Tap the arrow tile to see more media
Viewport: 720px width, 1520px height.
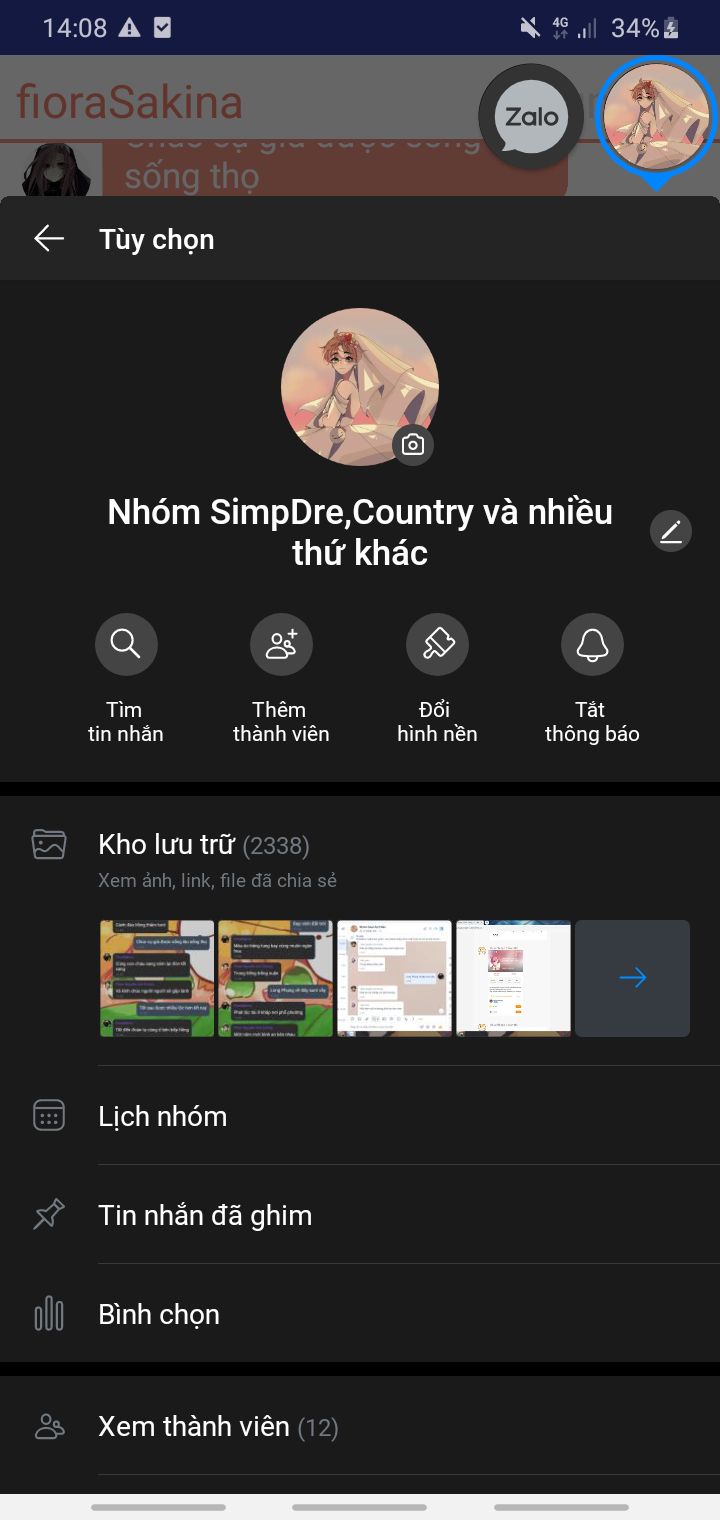[x=632, y=978]
